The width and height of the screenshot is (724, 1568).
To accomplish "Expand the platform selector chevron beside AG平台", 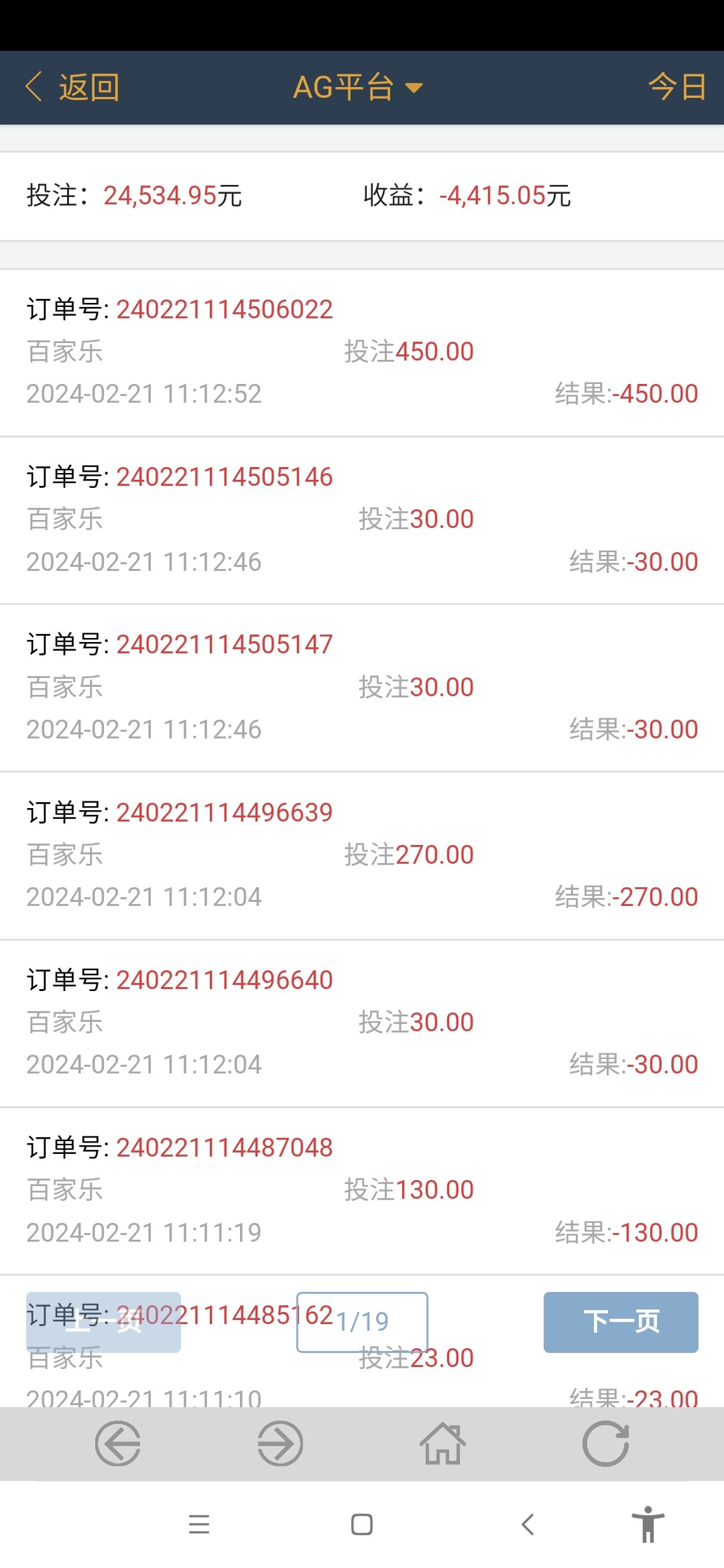I will 416,88.
